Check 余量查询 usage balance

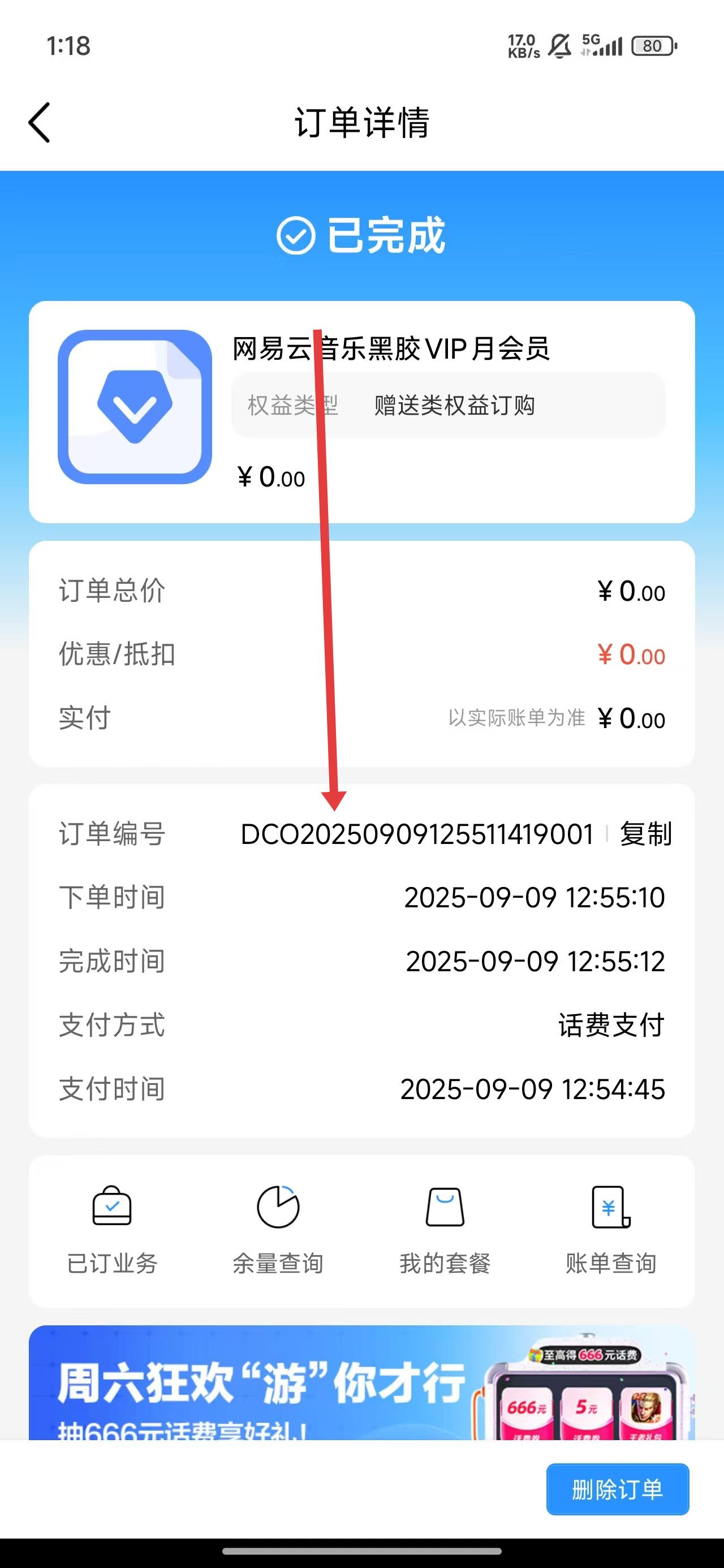click(x=278, y=1230)
